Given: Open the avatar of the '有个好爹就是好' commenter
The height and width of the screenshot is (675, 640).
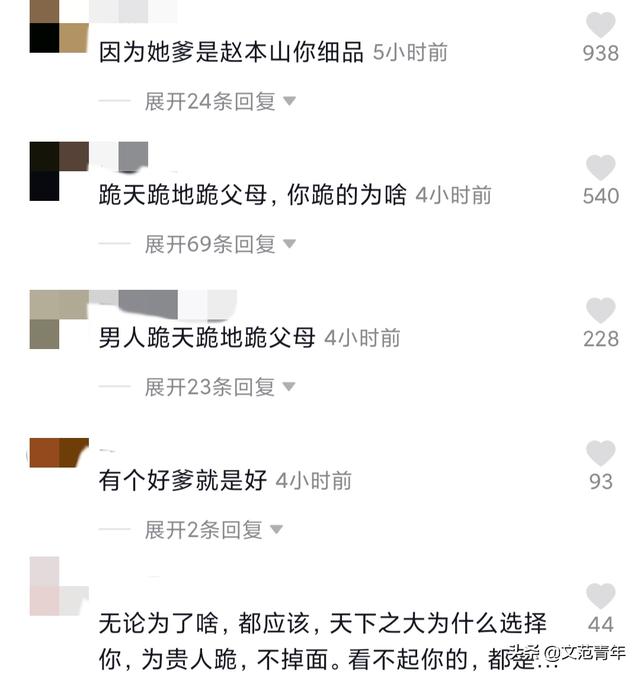Looking at the screenshot, I should [59, 453].
